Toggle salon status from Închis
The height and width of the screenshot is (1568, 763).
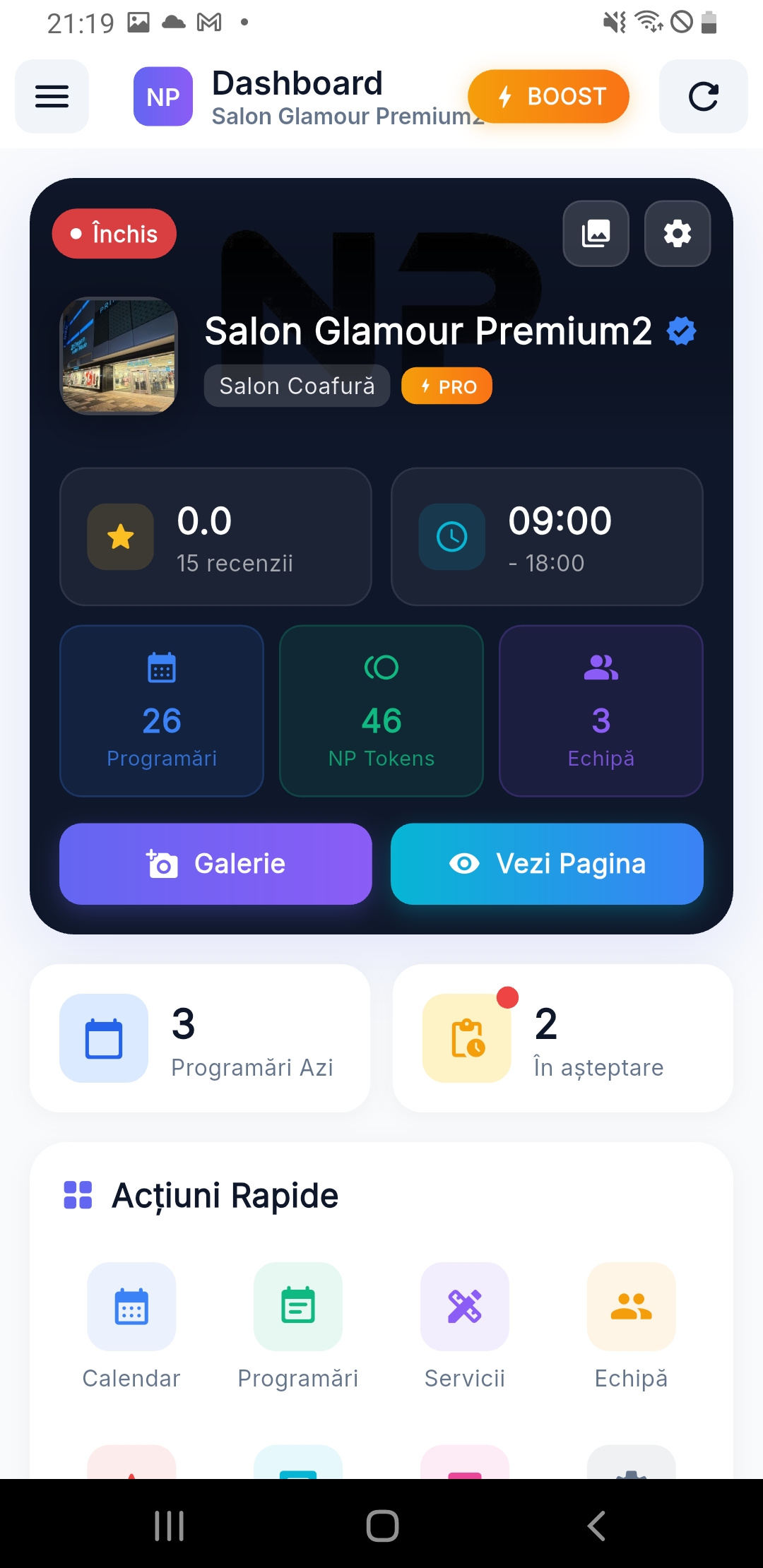[x=114, y=233]
